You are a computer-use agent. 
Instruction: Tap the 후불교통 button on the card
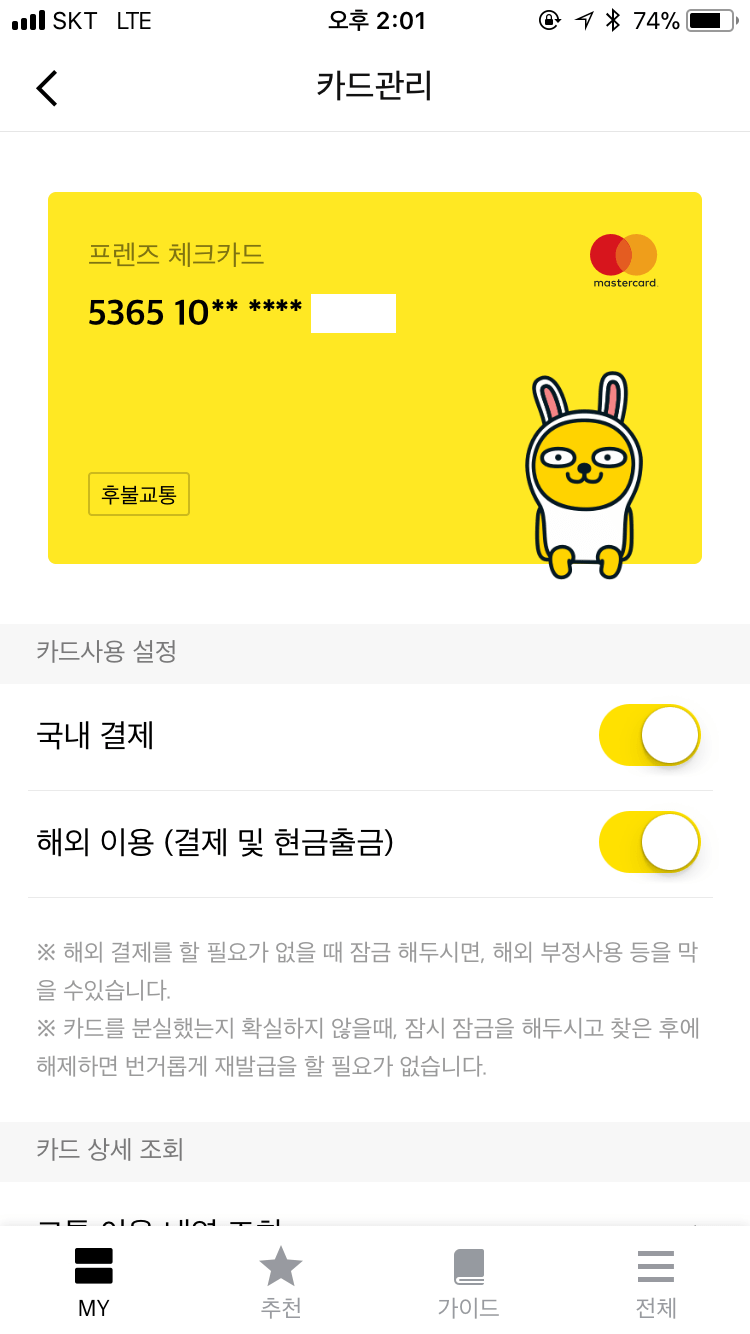tap(138, 495)
